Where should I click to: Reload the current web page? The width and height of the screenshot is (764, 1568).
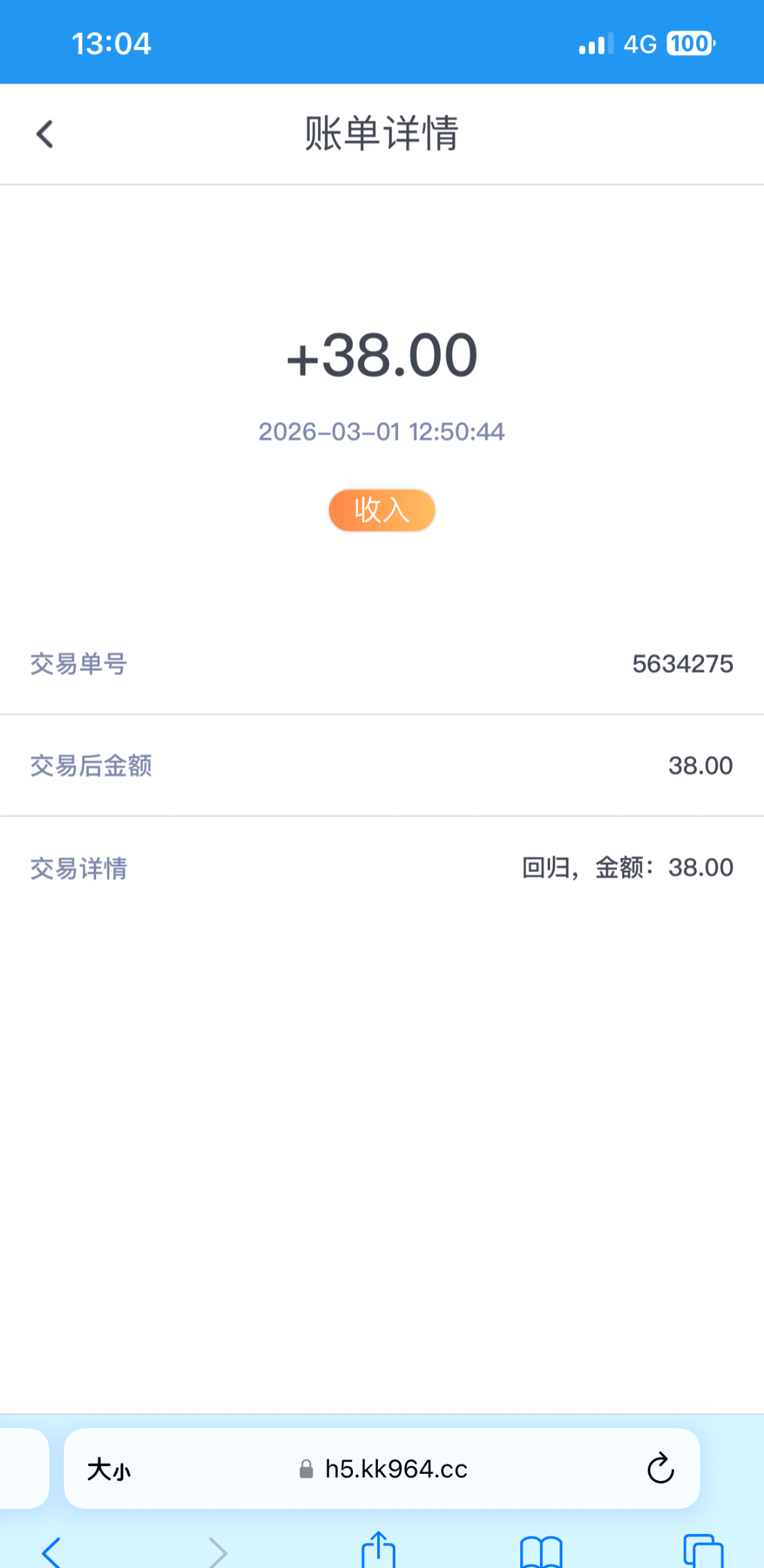660,1469
